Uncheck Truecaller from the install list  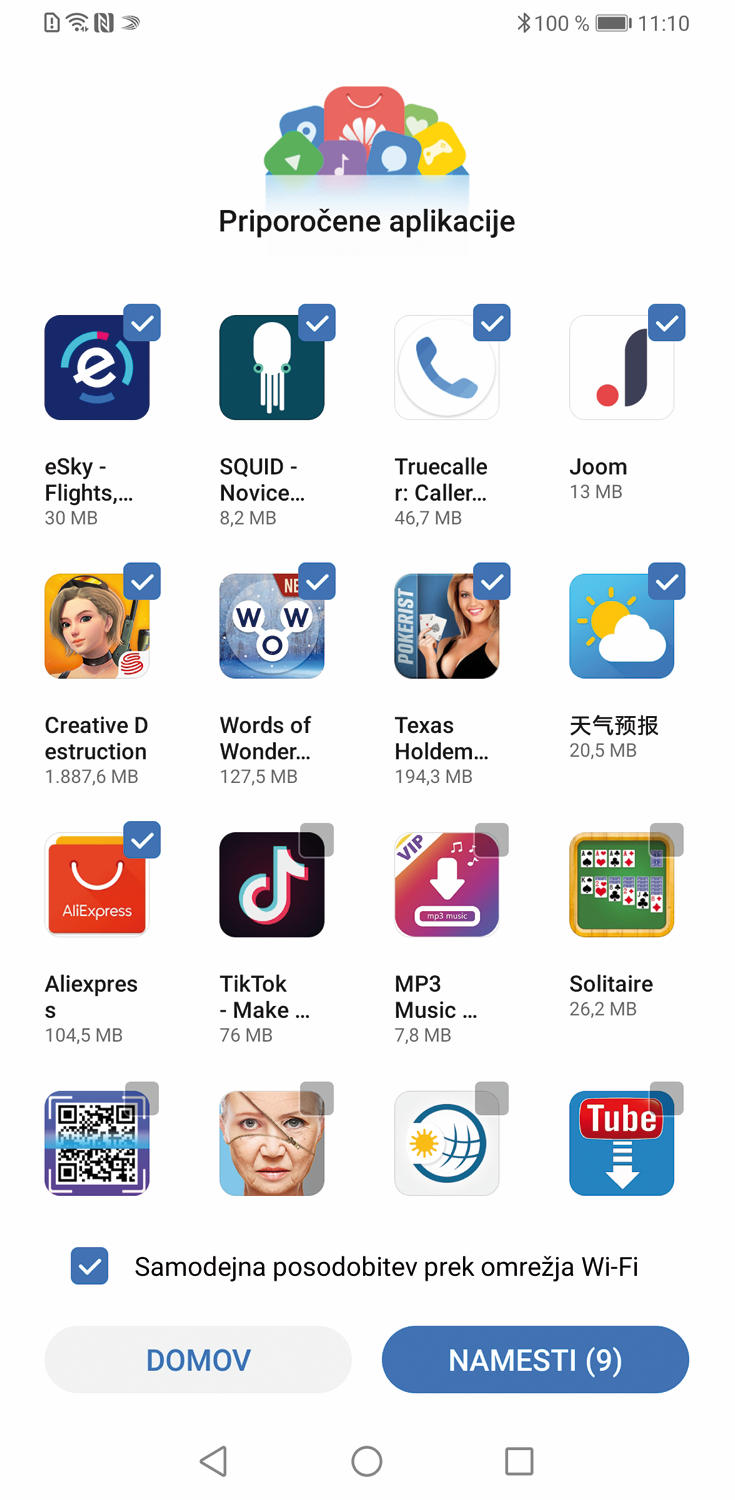pyautogui.click(x=492, y=323)
